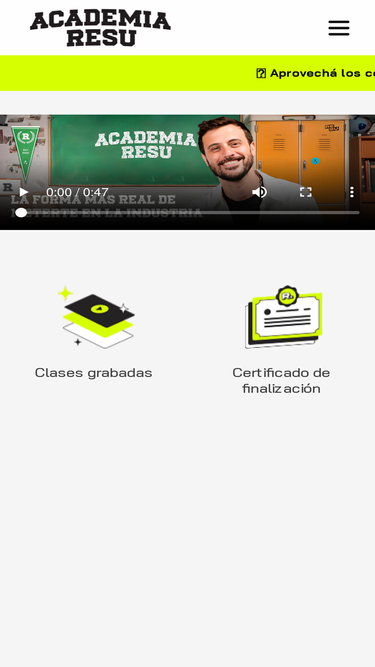Mute the video sound

[259, 192]
